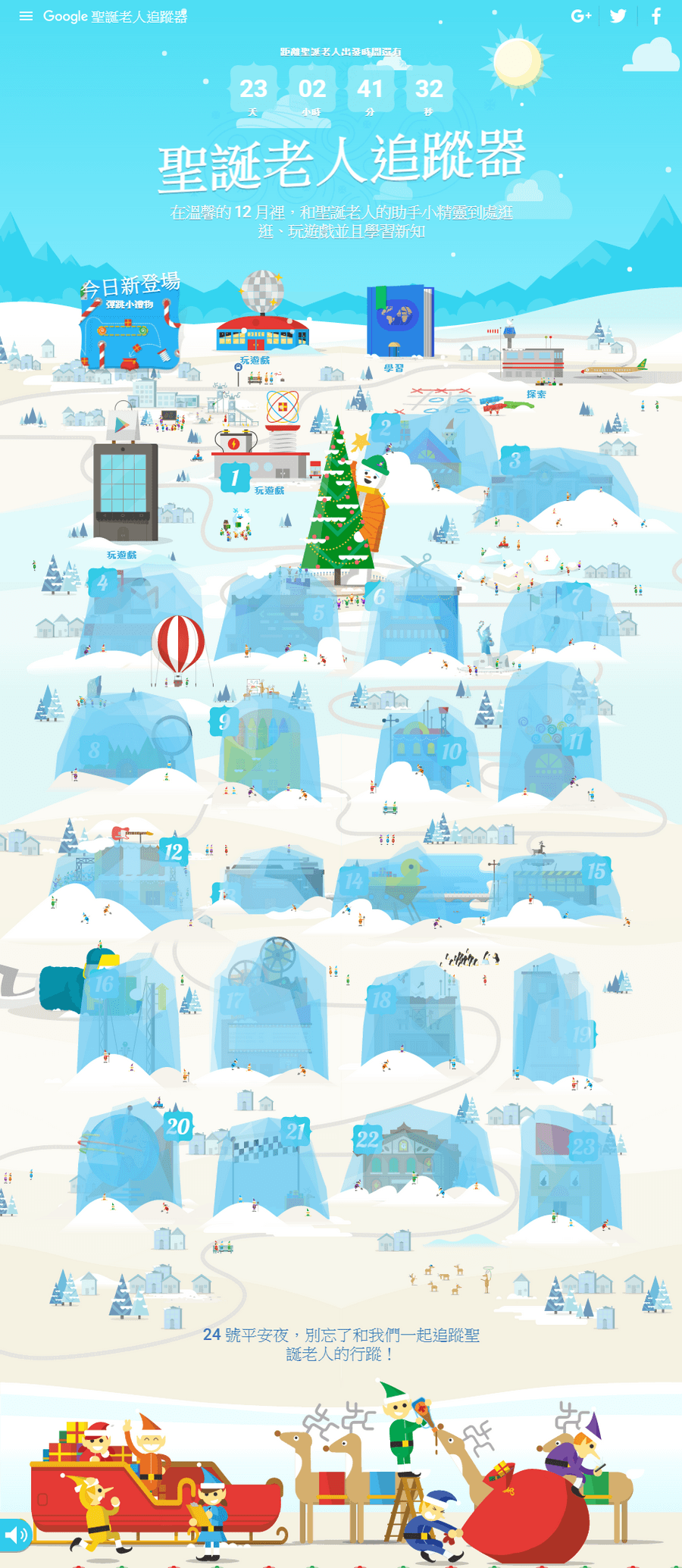Mute the sound with speaker button

(x=15, y=1535)
